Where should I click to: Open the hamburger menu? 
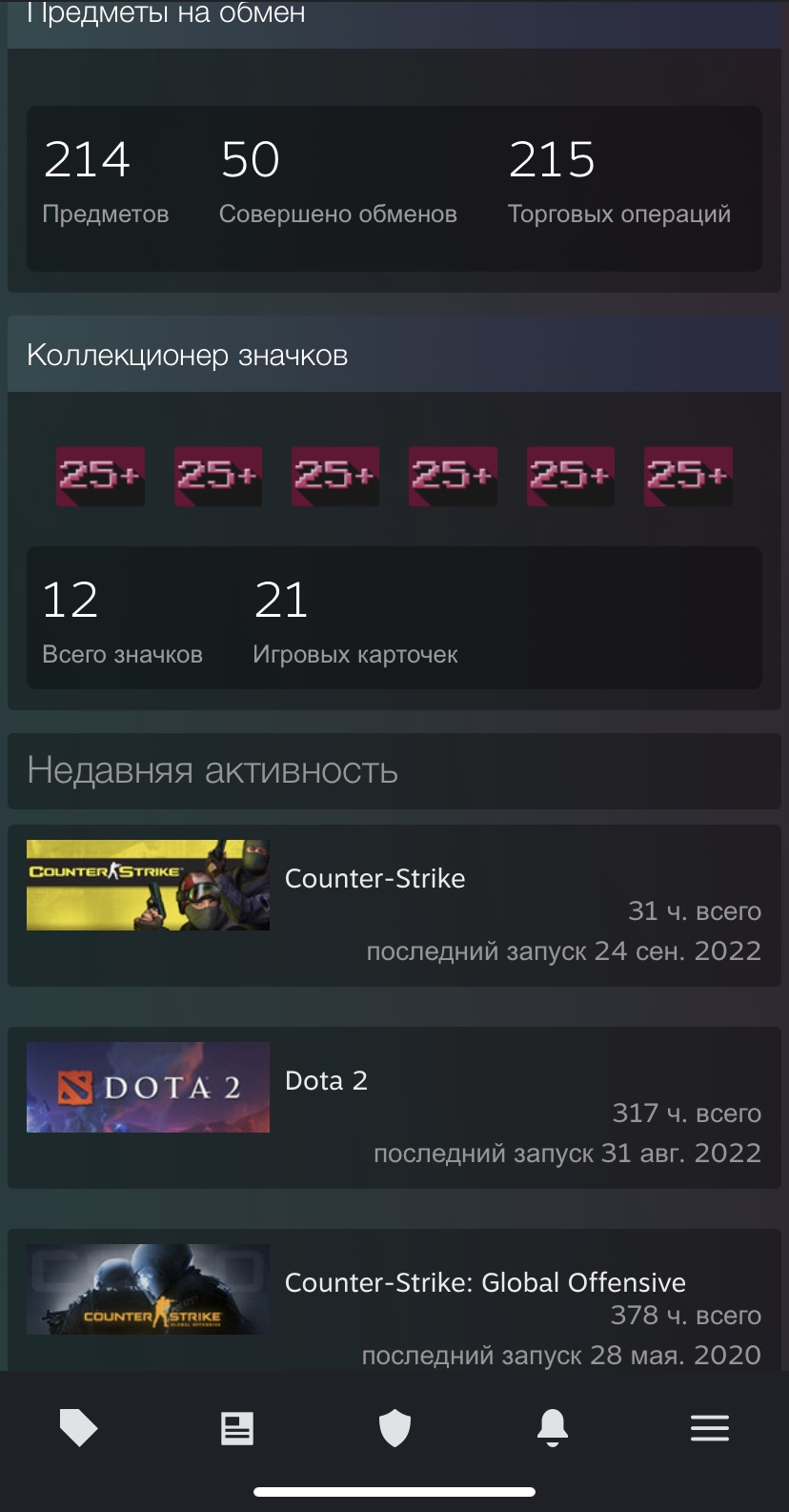point(710,1427)
